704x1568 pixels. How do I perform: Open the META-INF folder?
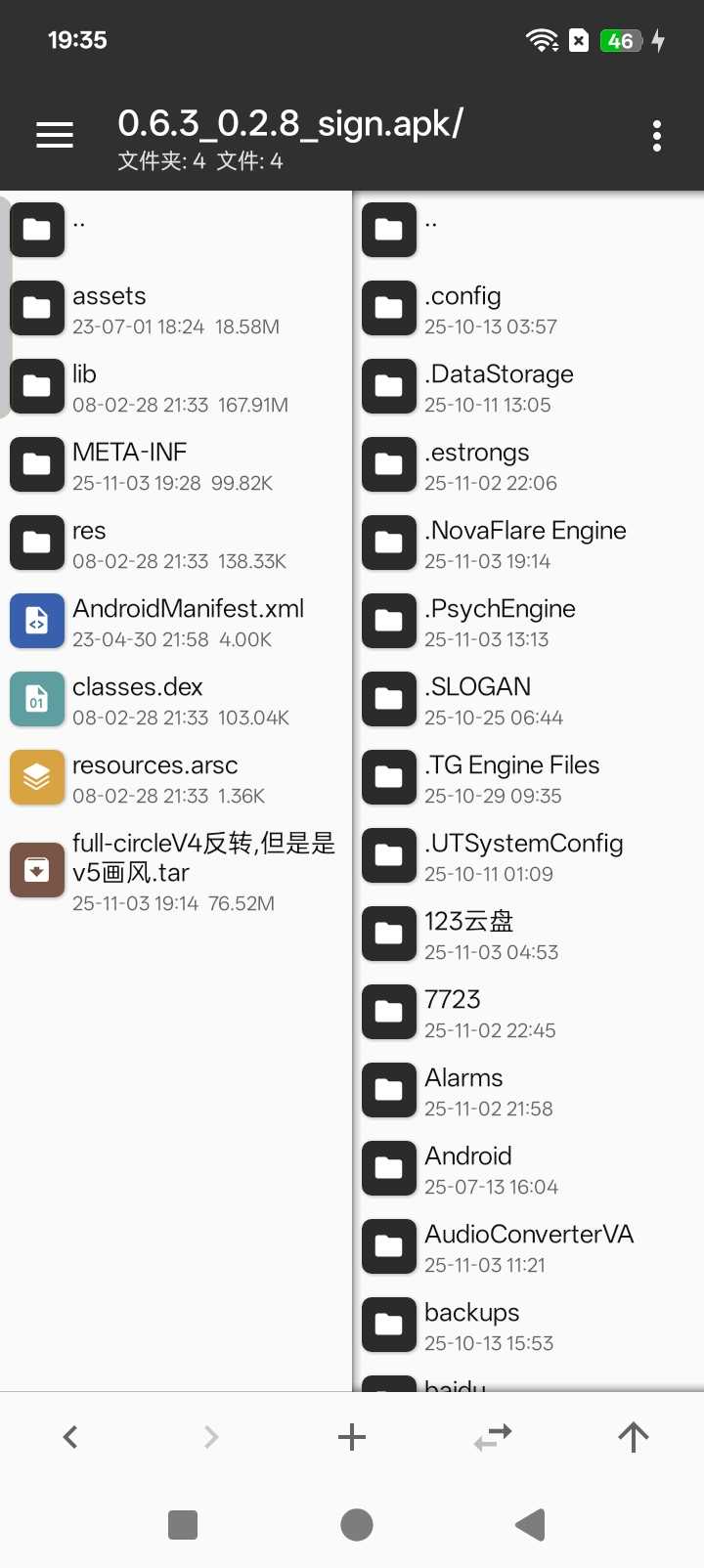tap(176, 465)
